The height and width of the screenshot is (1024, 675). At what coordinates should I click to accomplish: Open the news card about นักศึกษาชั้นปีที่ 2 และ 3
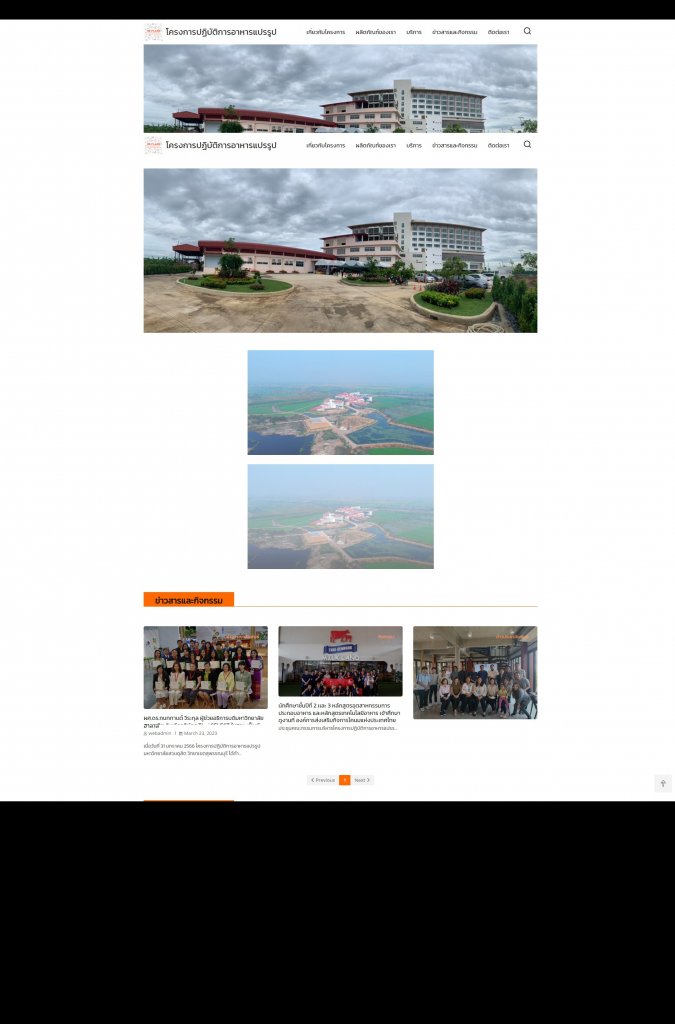[x=340, y=661]
